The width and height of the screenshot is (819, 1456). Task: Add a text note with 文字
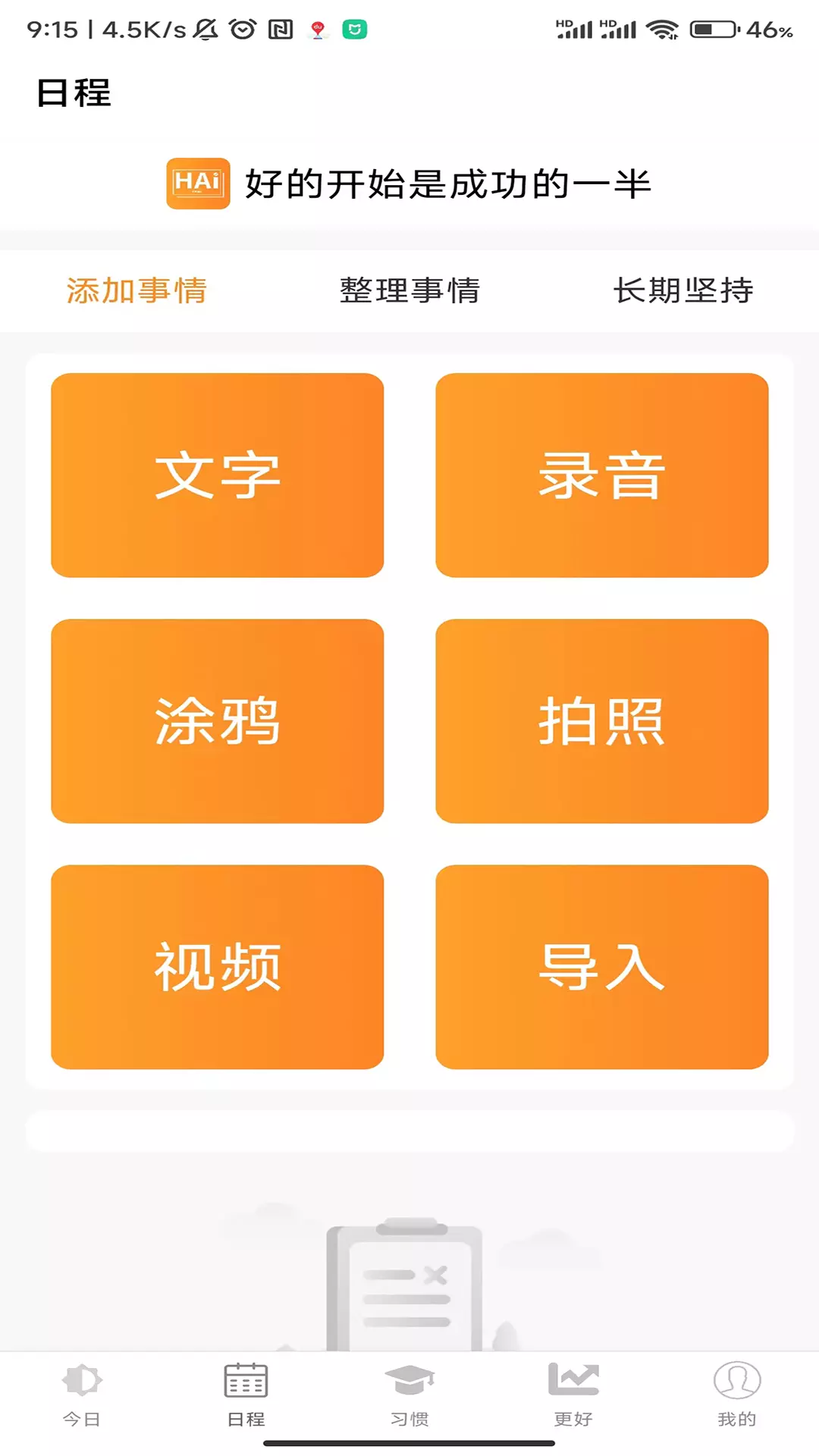coord(218,475)
